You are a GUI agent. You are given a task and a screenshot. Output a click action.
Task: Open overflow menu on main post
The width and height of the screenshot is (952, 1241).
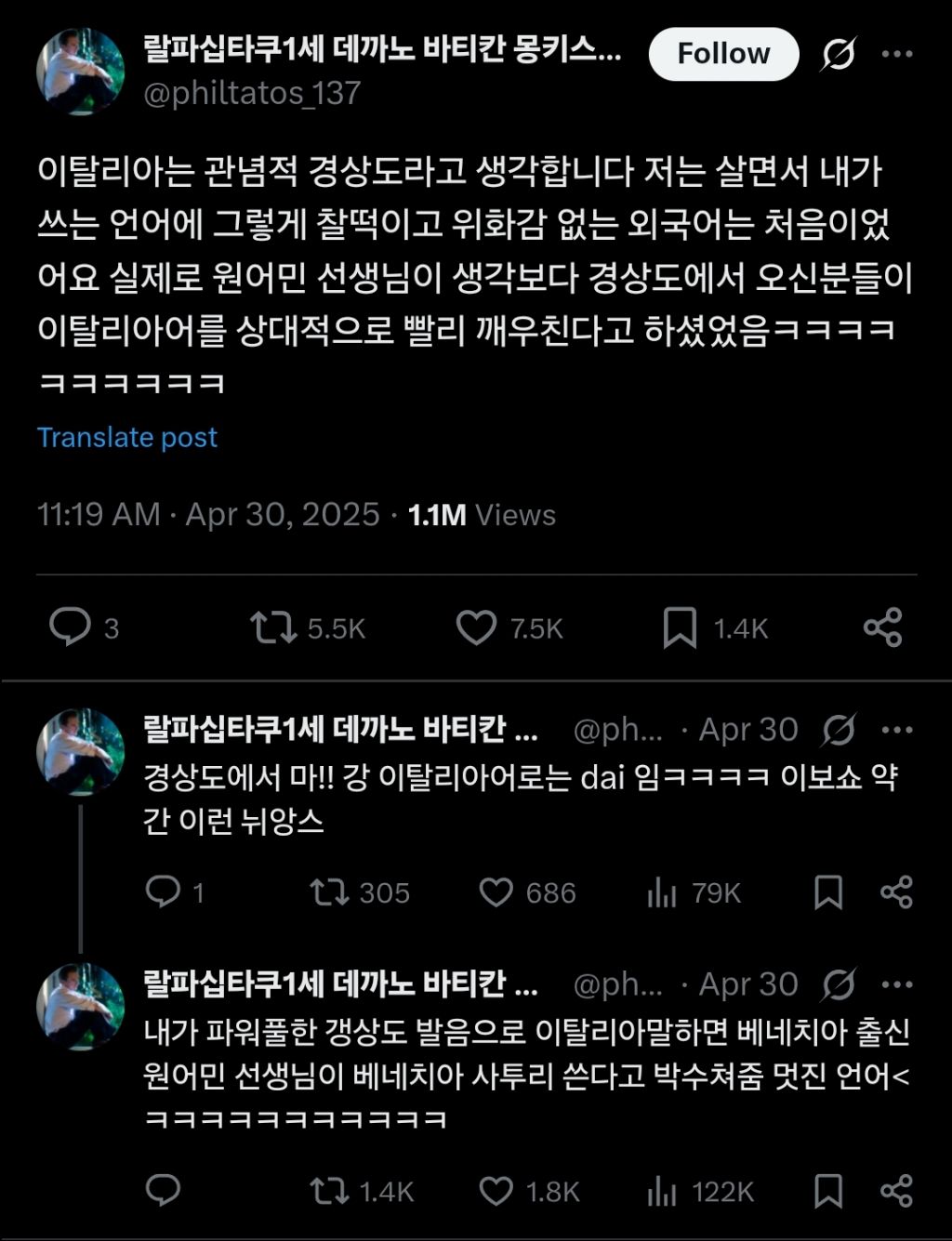coord(896,55)
